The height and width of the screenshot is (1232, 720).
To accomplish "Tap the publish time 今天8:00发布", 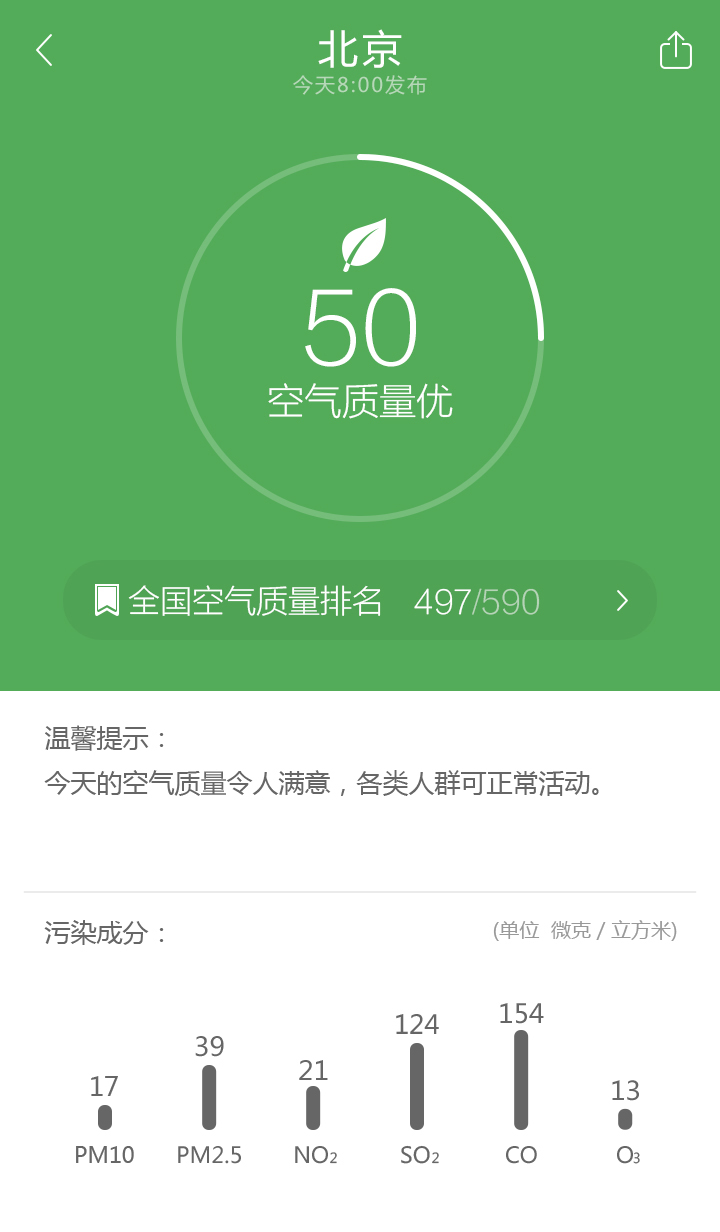I will point(358,86).
